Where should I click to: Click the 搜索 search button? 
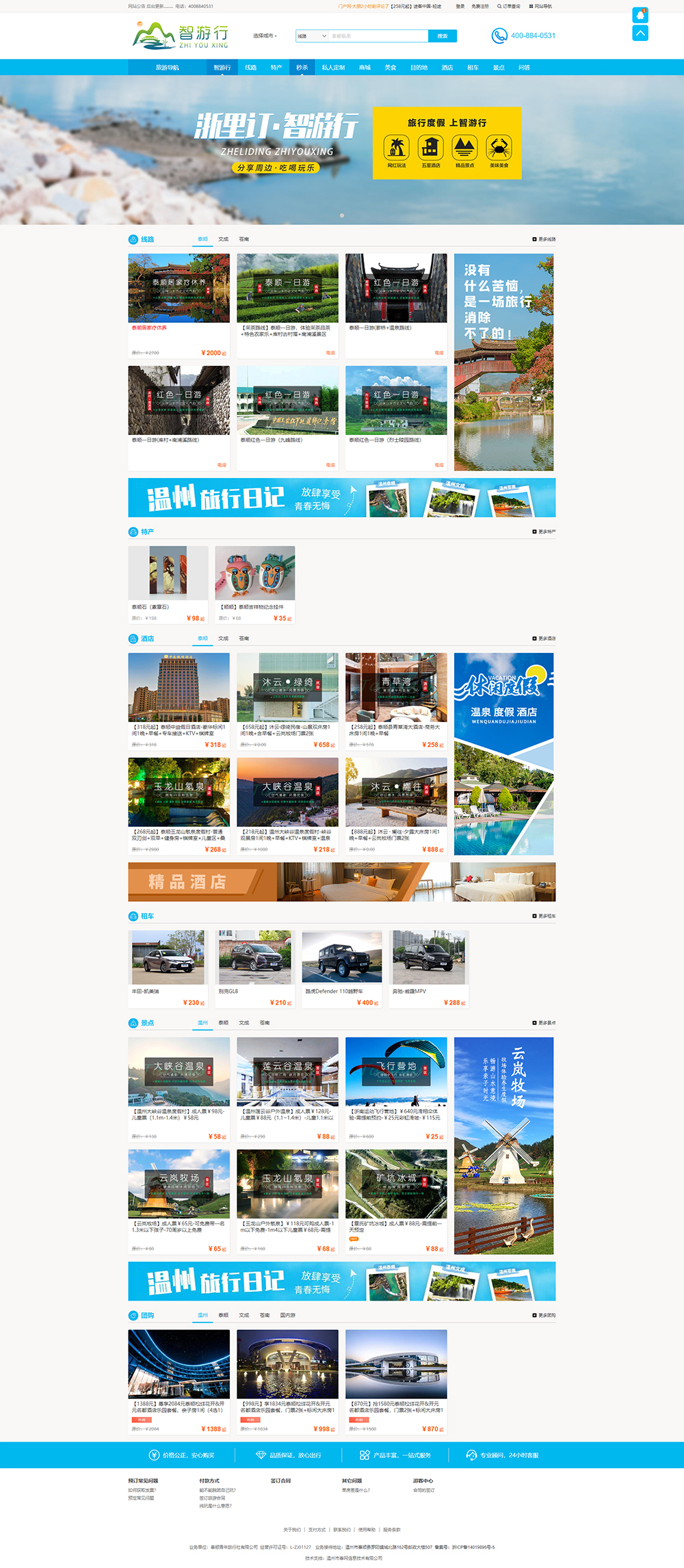pyautogui.click(x=443, y=36)
